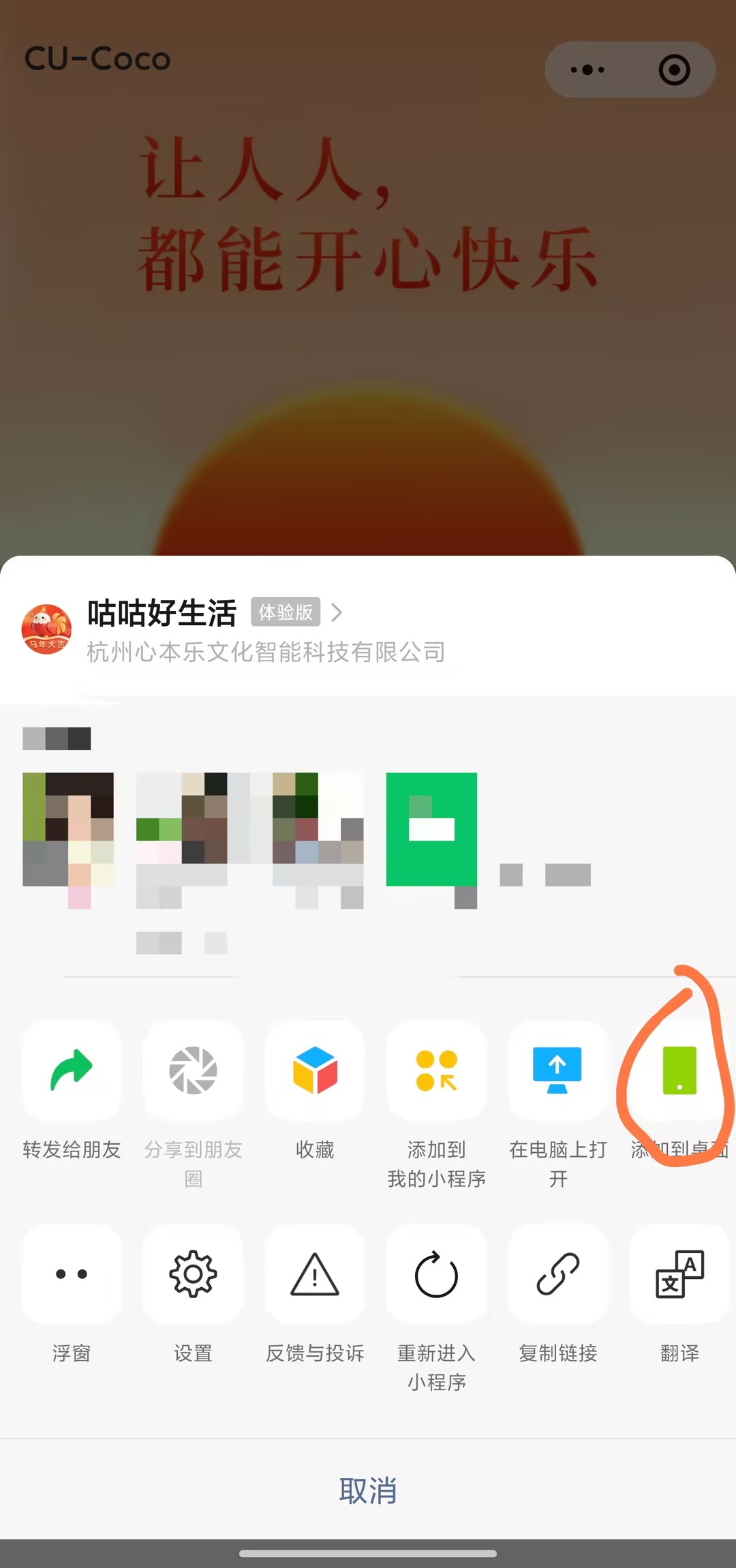736x1568 pixels.
Task: Enable 浮窗 floating window
Action: [72, 1274]
